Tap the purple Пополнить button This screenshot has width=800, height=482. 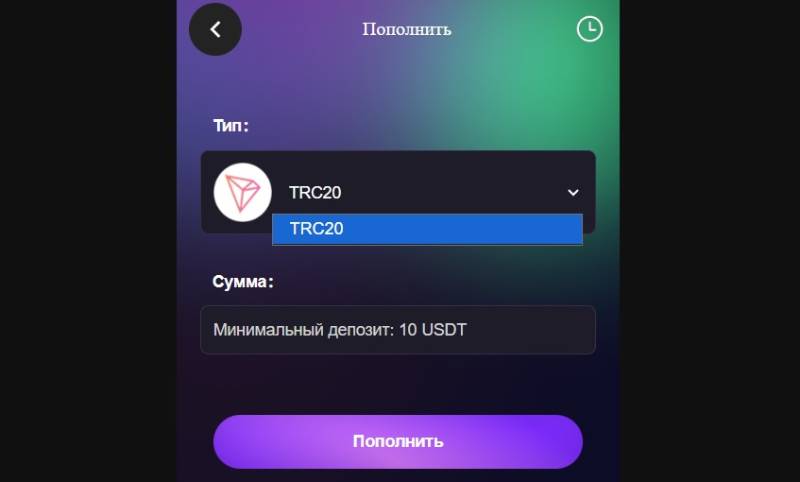[x=398, y=441]
